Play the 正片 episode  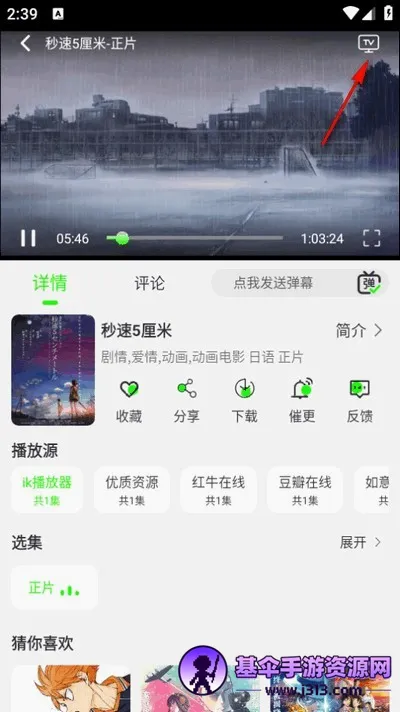point(54,588)
